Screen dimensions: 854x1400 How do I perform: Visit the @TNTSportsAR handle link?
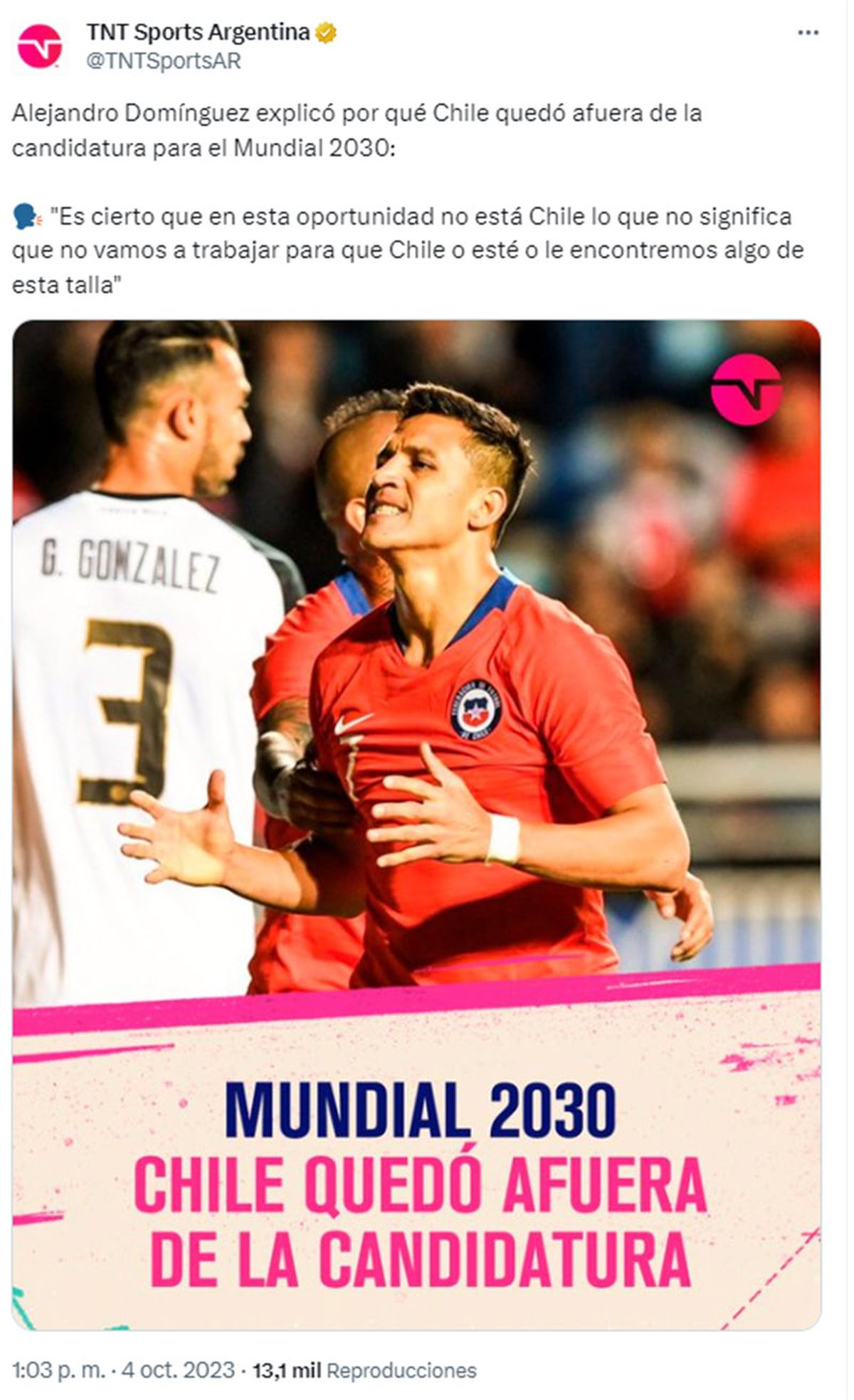coord(164,61)
